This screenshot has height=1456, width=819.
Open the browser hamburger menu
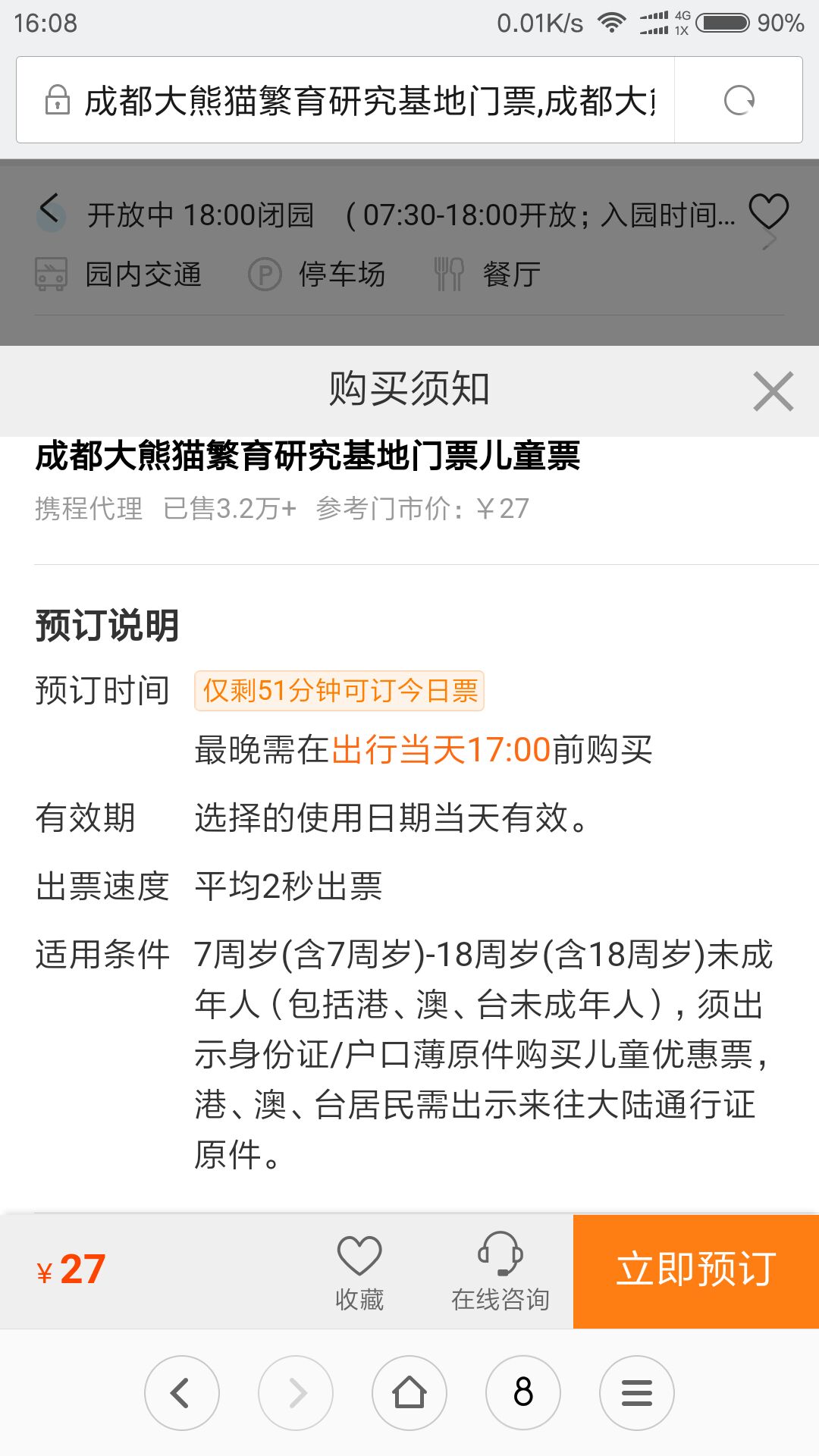[x=637, y=1393]
